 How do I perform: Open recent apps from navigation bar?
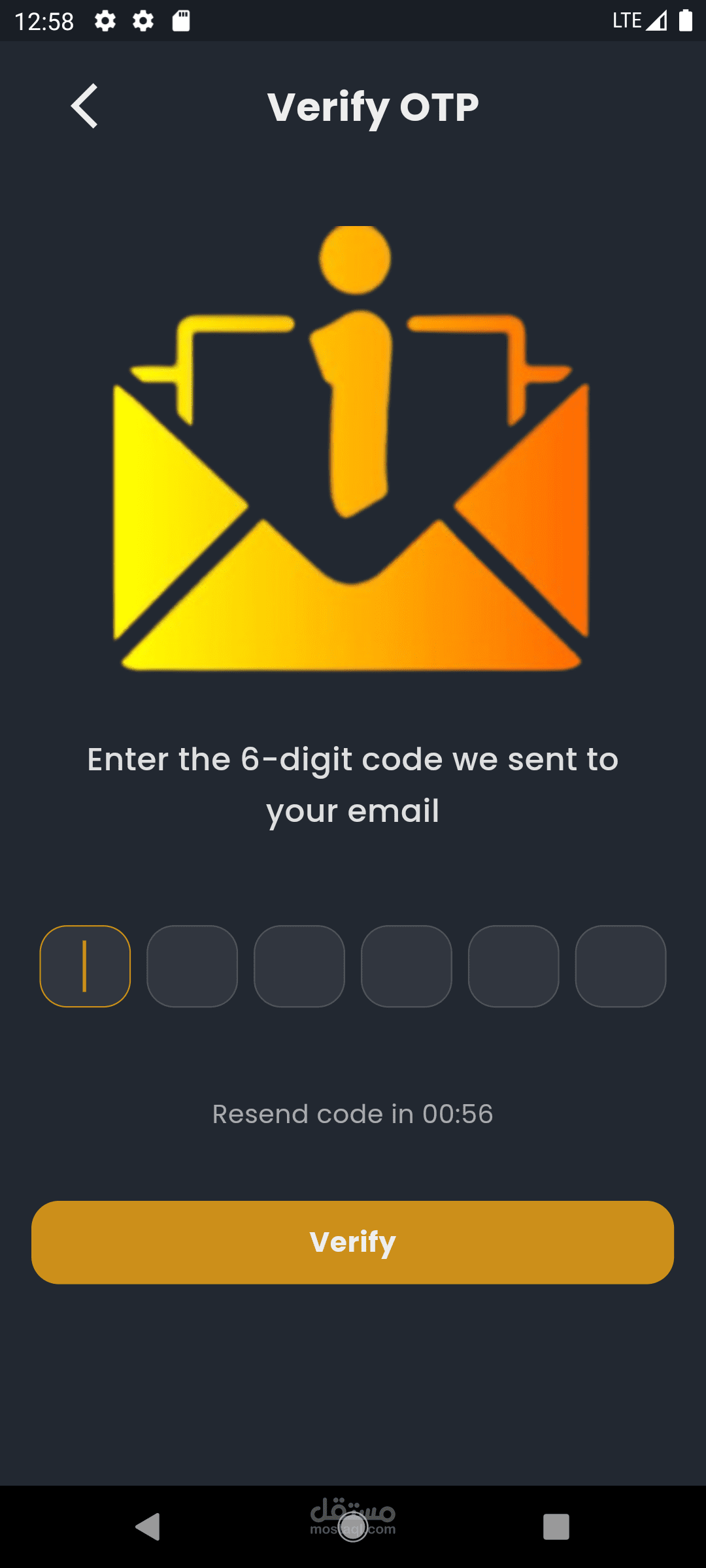(556, 1527)
